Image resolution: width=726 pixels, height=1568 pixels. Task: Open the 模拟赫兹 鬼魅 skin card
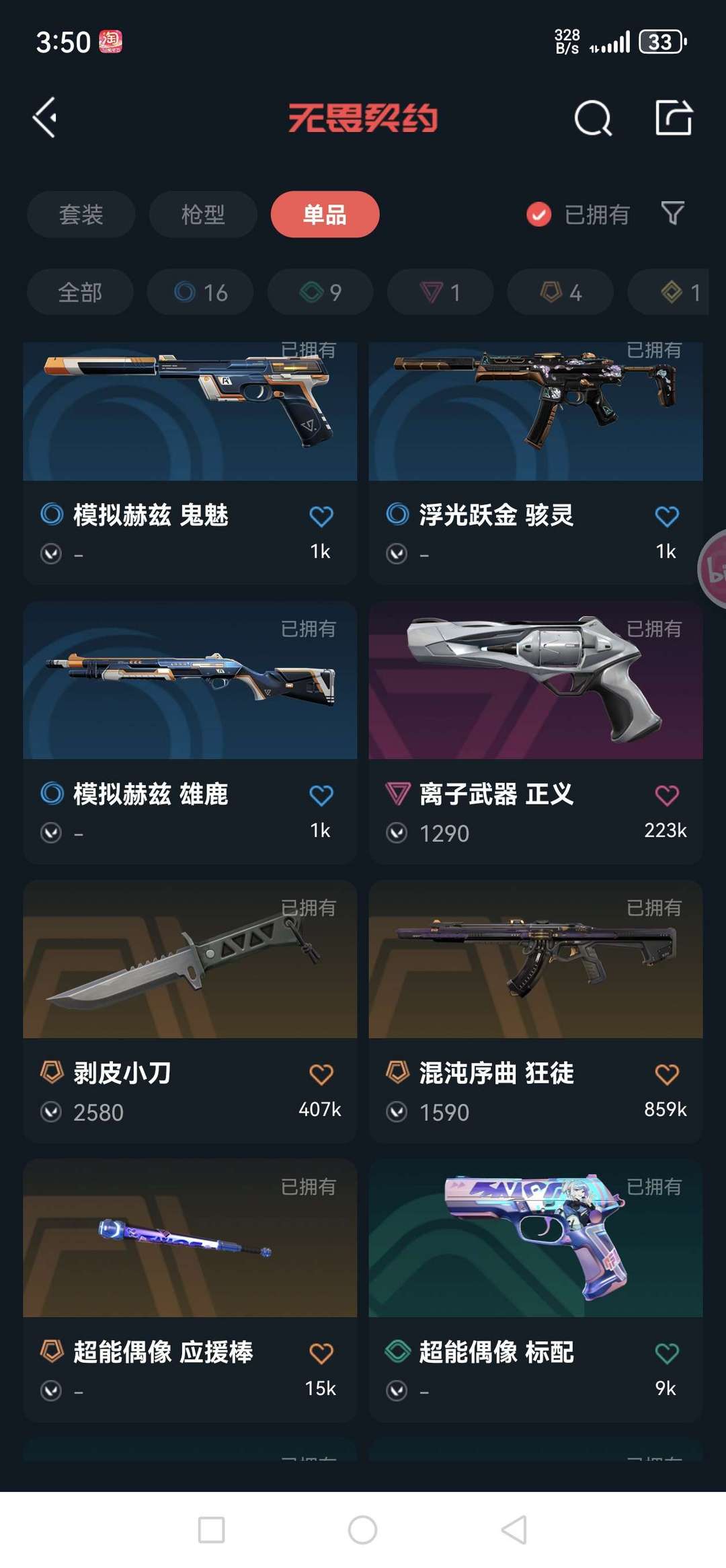(x=190, y=463)
